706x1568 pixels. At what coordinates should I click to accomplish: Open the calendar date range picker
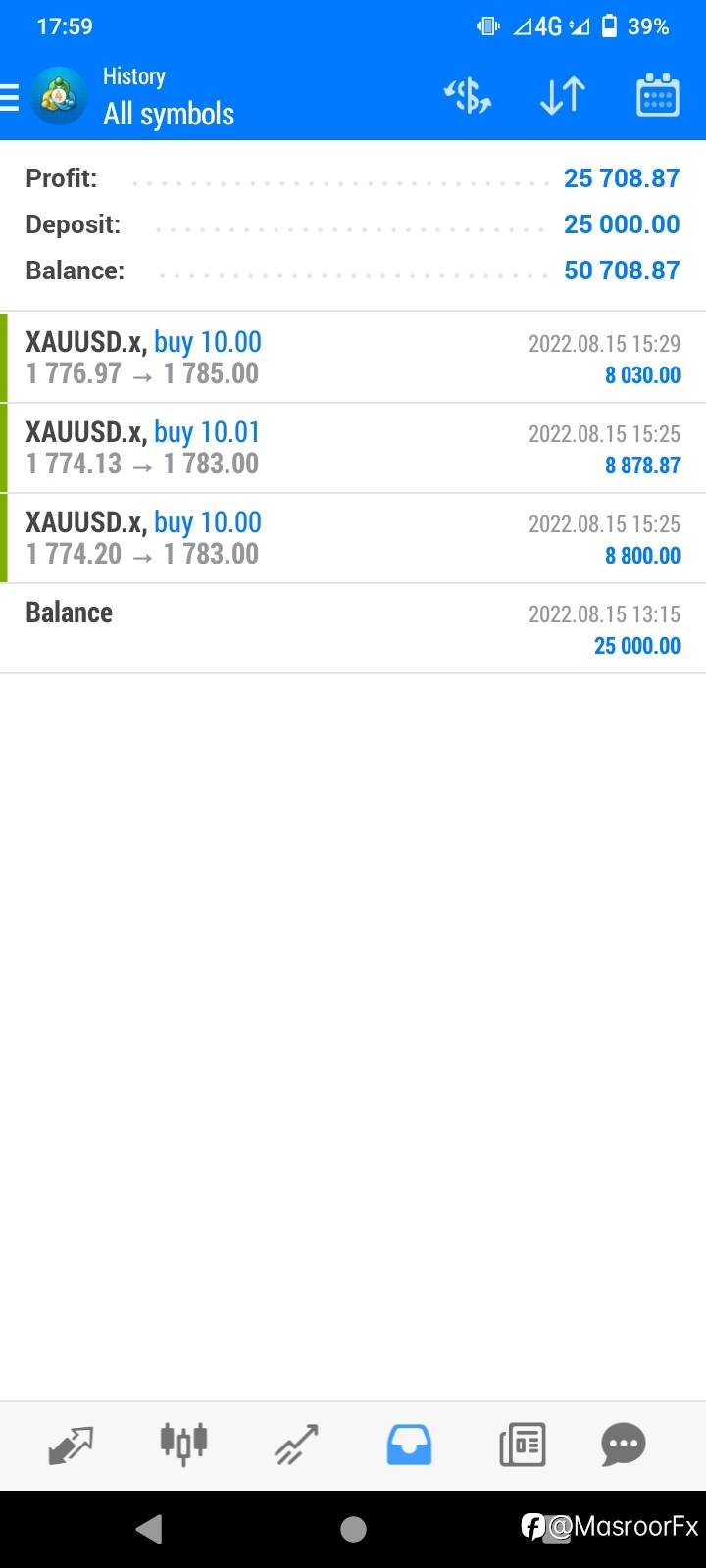[657, 96]
